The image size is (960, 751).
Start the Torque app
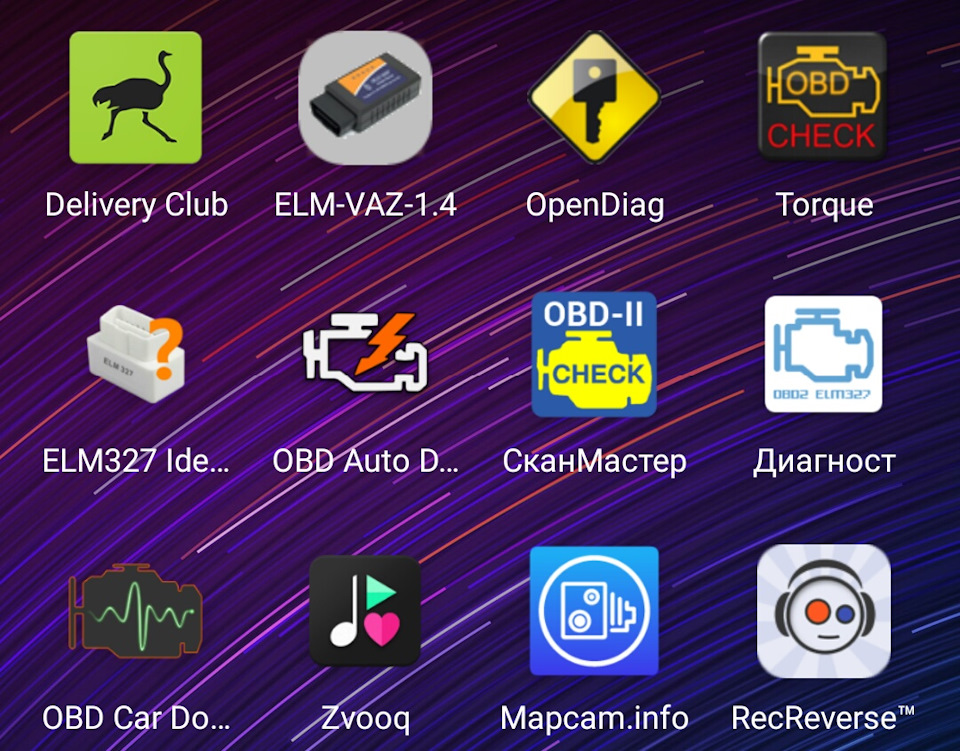(x=824, y=98)
